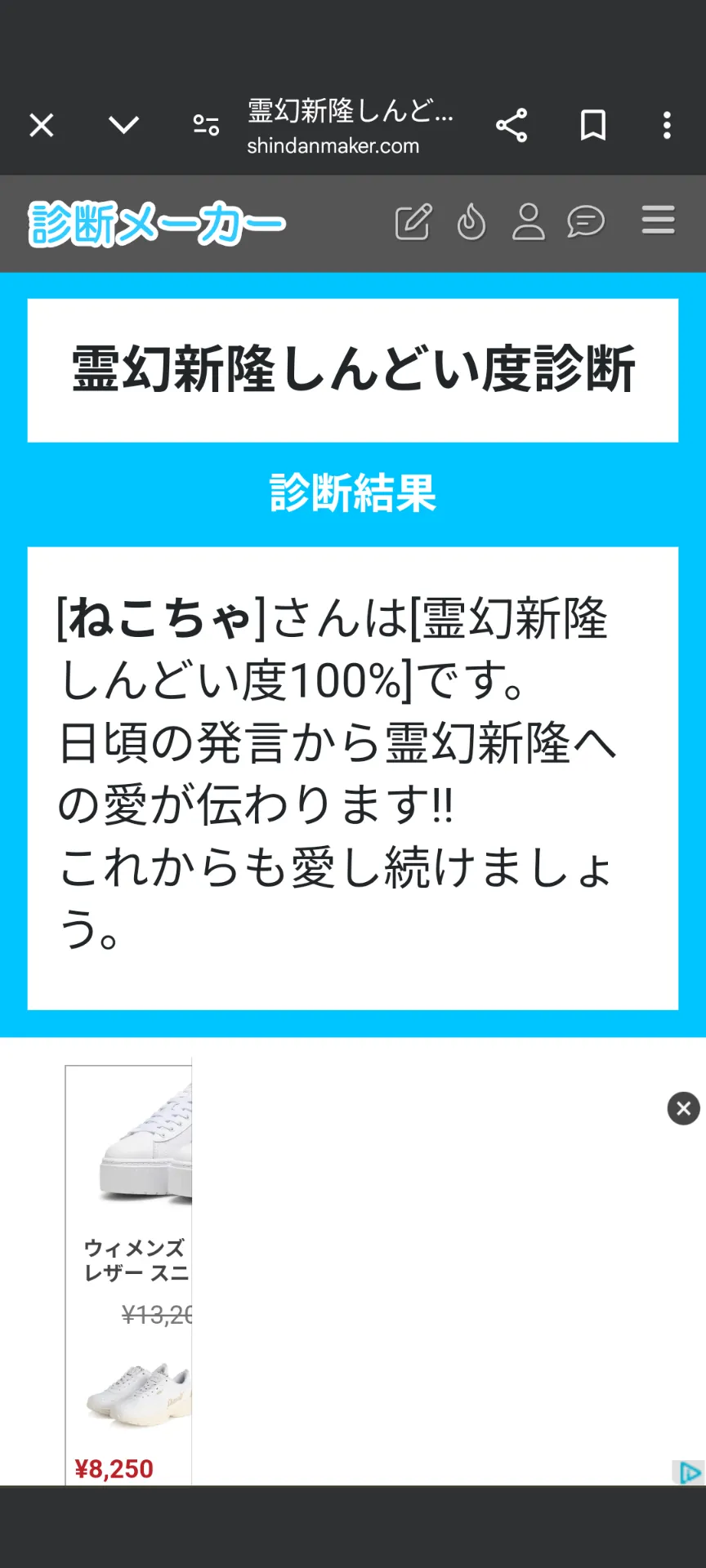Image resolution: width=706 pixels, height=1568 pixels.
Task: Tap the AdChoices icon
Action: 688,1472
